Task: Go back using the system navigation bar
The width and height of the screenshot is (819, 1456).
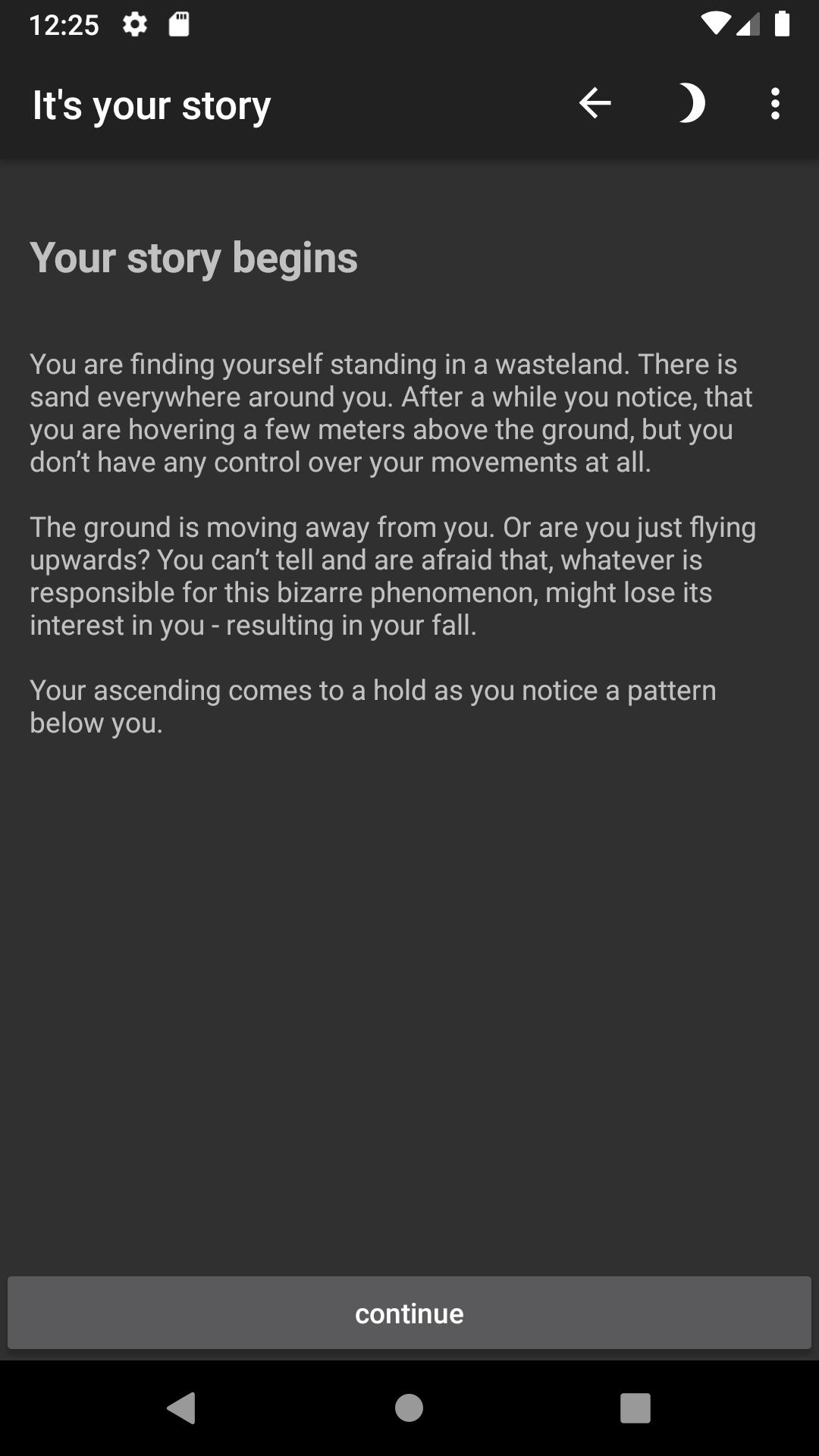Action: [x=181, y=1407]
